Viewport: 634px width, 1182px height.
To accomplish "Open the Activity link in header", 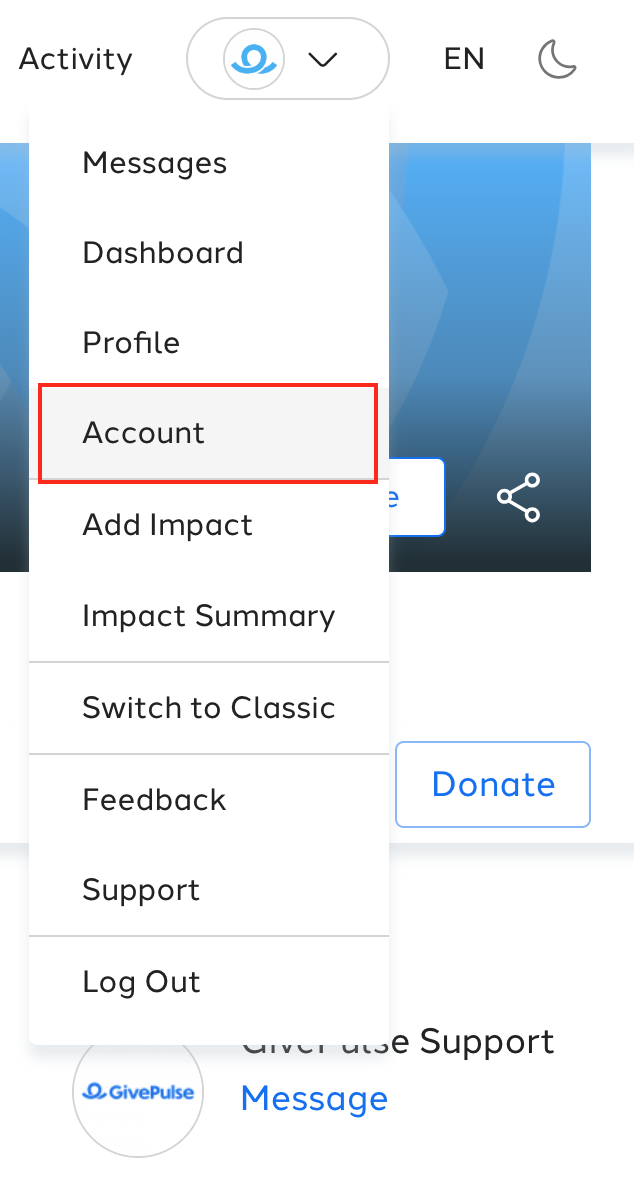I will coord(75,59).
